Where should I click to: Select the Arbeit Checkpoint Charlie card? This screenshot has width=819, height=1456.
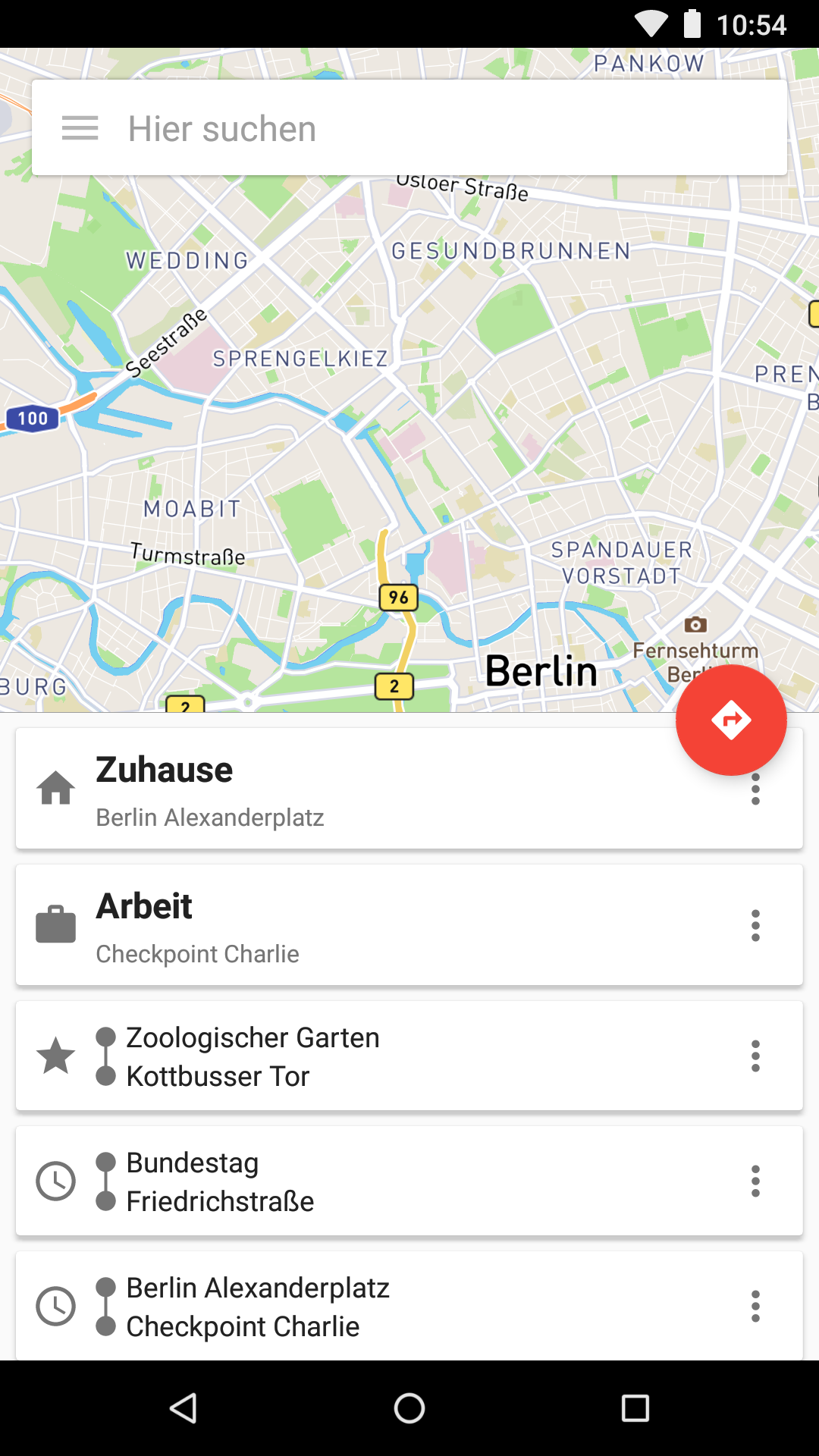click(x=341, y=925)
